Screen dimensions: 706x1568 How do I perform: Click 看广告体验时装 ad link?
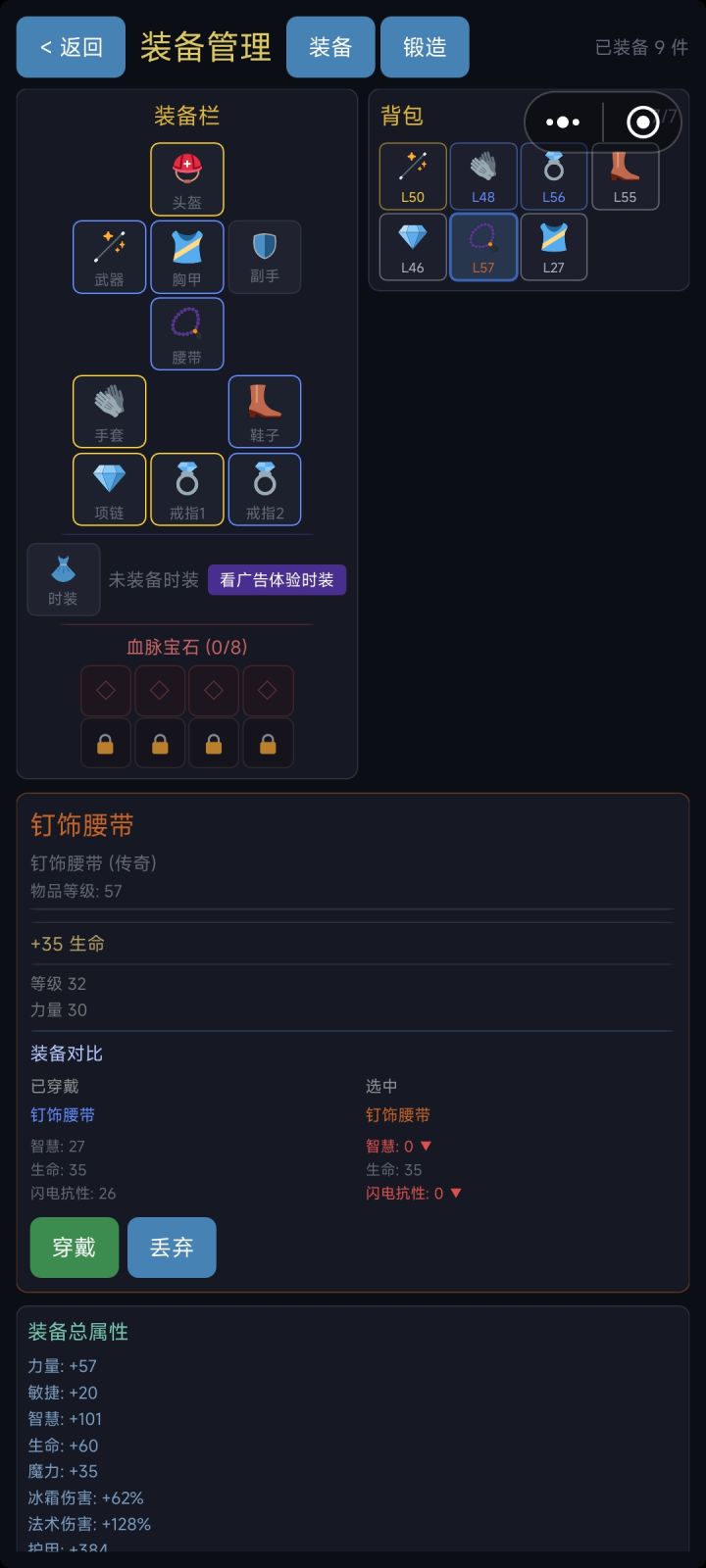277,580
